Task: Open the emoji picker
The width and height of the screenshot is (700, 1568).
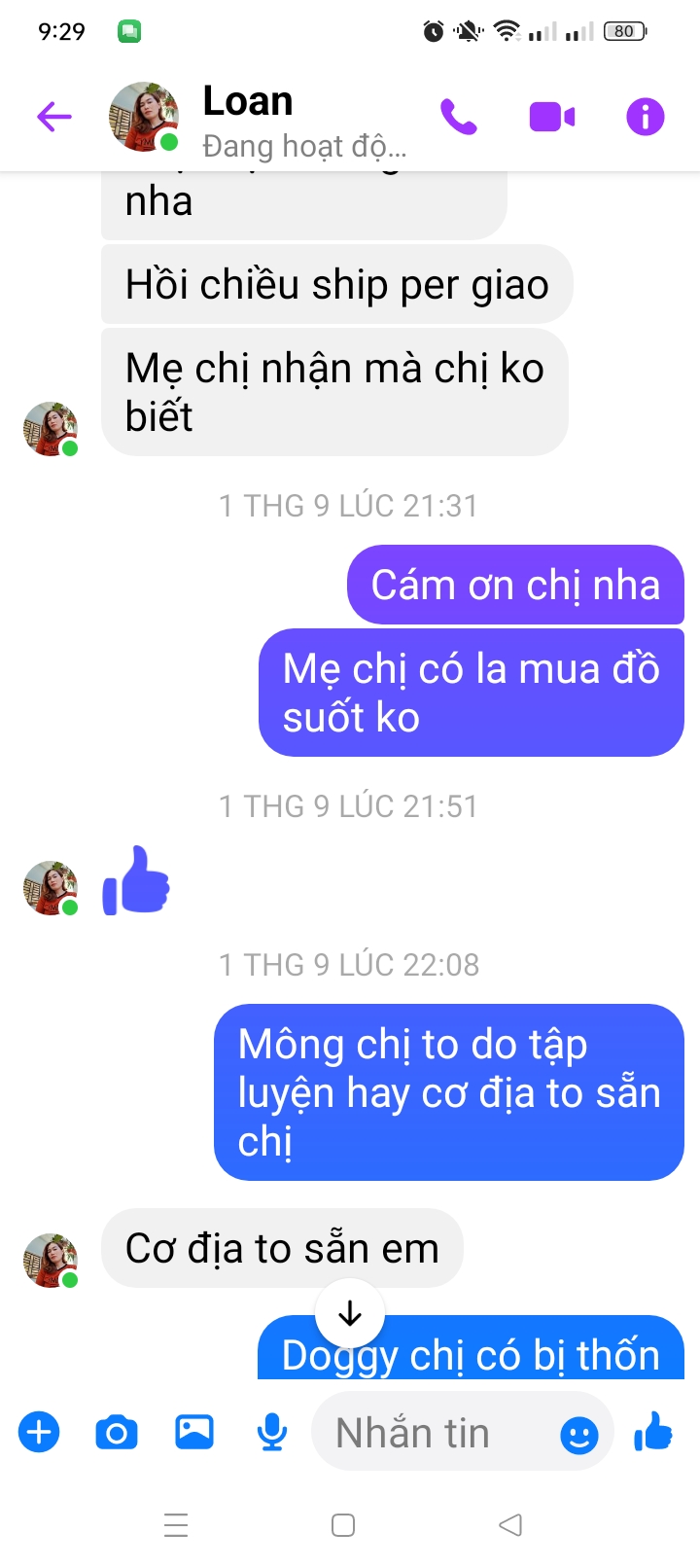Action: pos(578,1434)
